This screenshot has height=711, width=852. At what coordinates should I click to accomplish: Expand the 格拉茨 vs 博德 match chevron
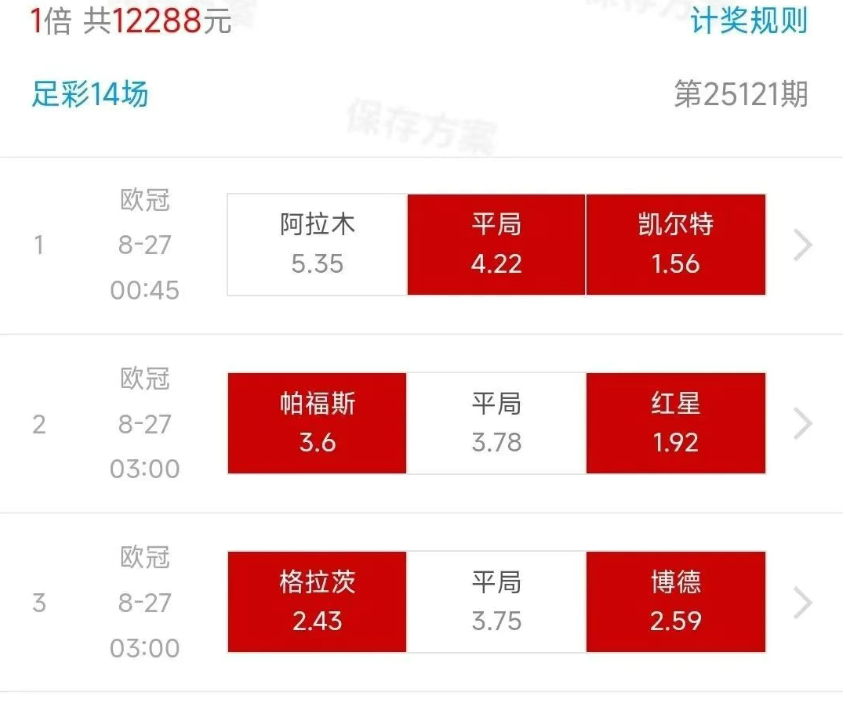click(802, 603)
